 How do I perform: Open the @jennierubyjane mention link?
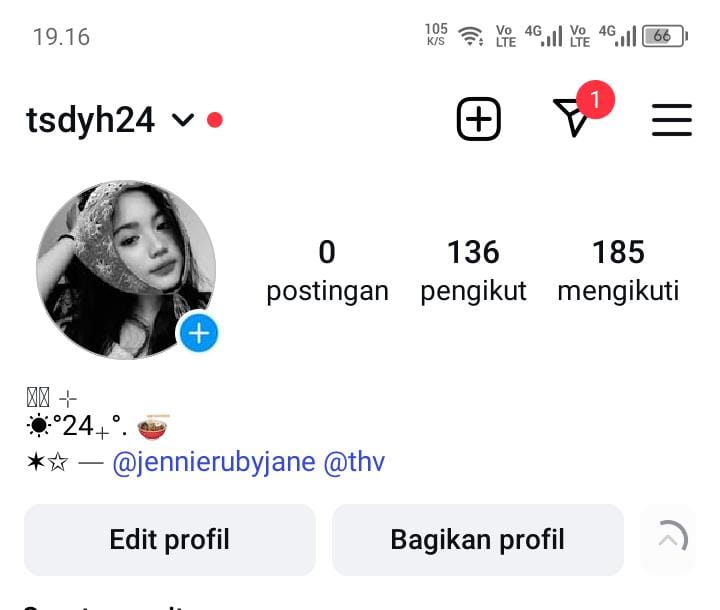pos(214,463)
